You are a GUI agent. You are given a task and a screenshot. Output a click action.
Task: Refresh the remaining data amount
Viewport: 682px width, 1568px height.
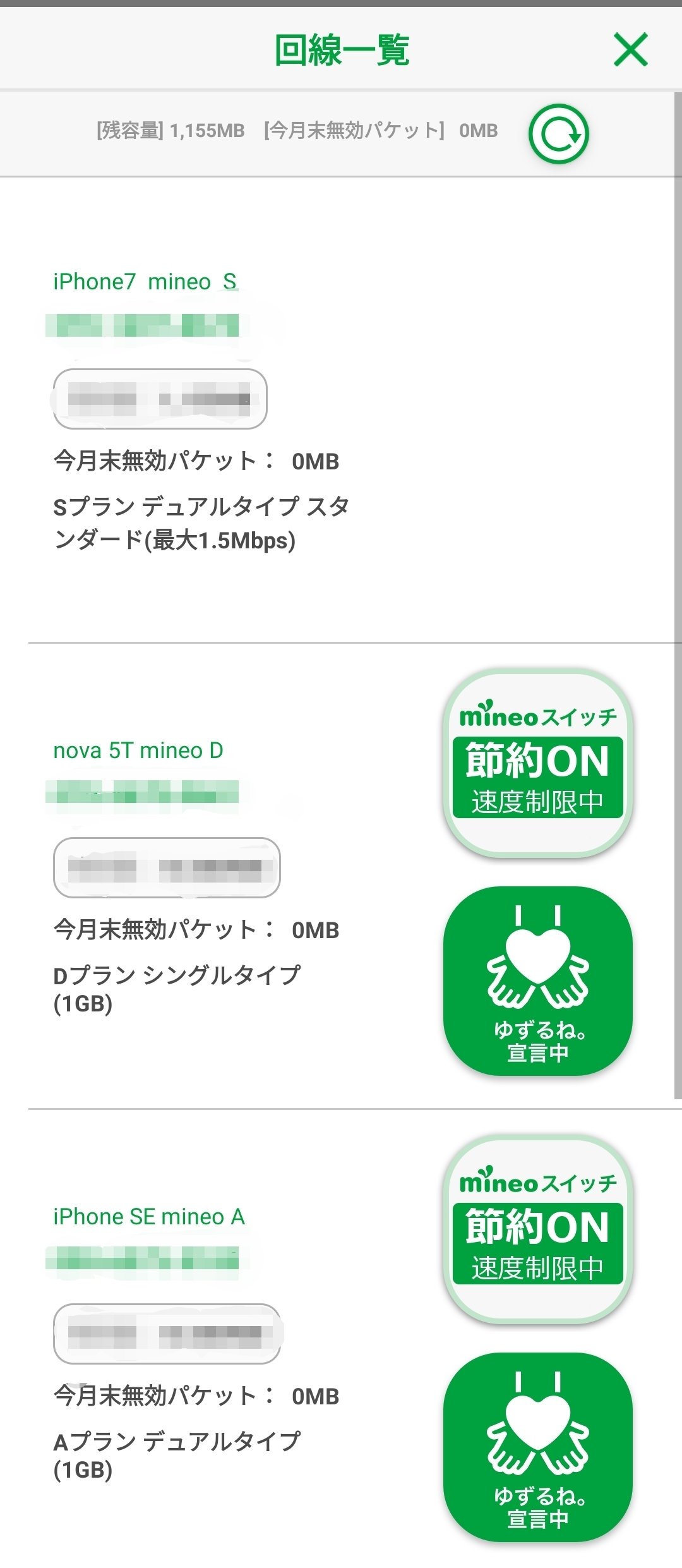(559, 134)
